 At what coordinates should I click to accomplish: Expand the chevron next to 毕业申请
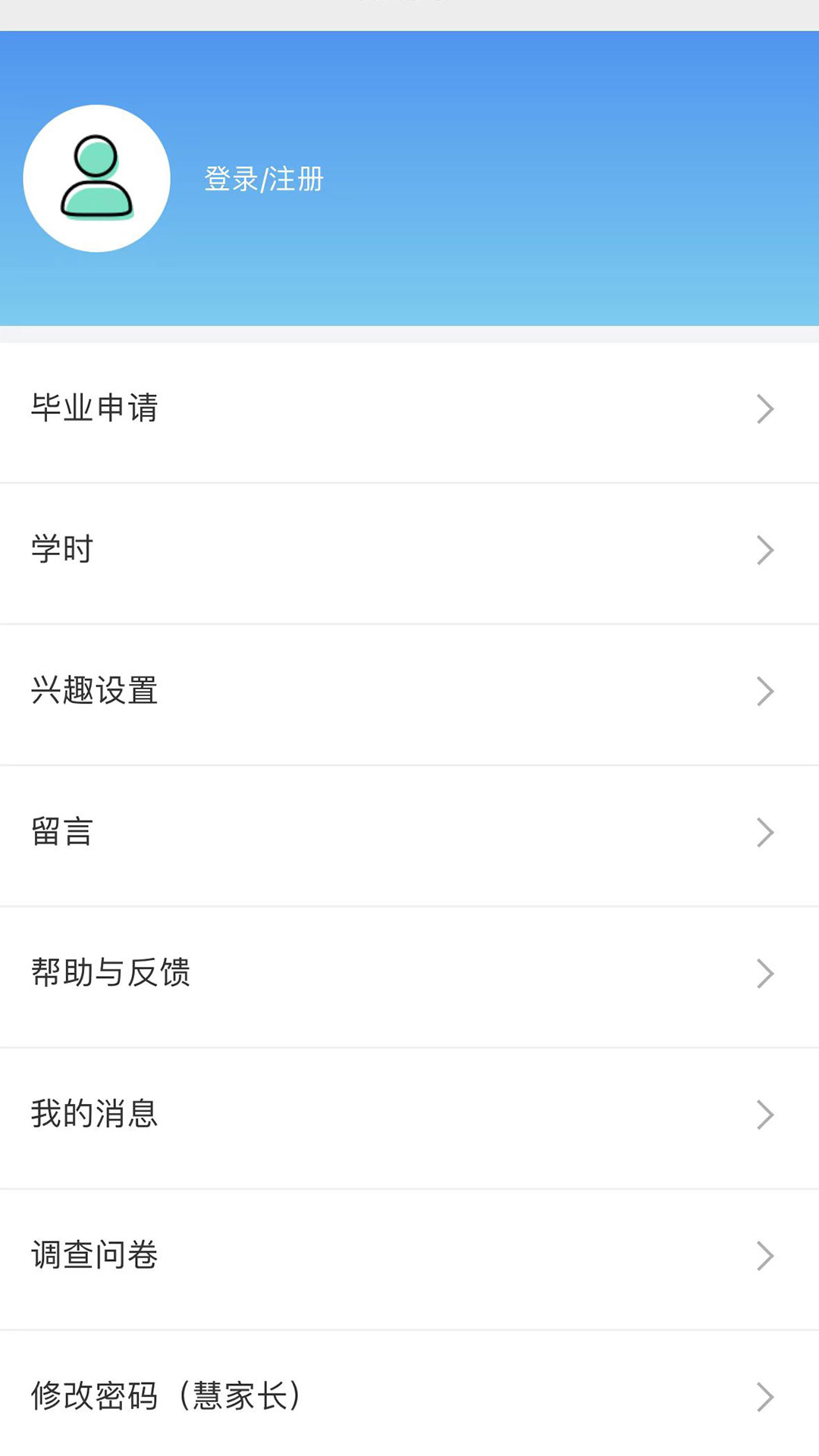click(x=765, y=407)
